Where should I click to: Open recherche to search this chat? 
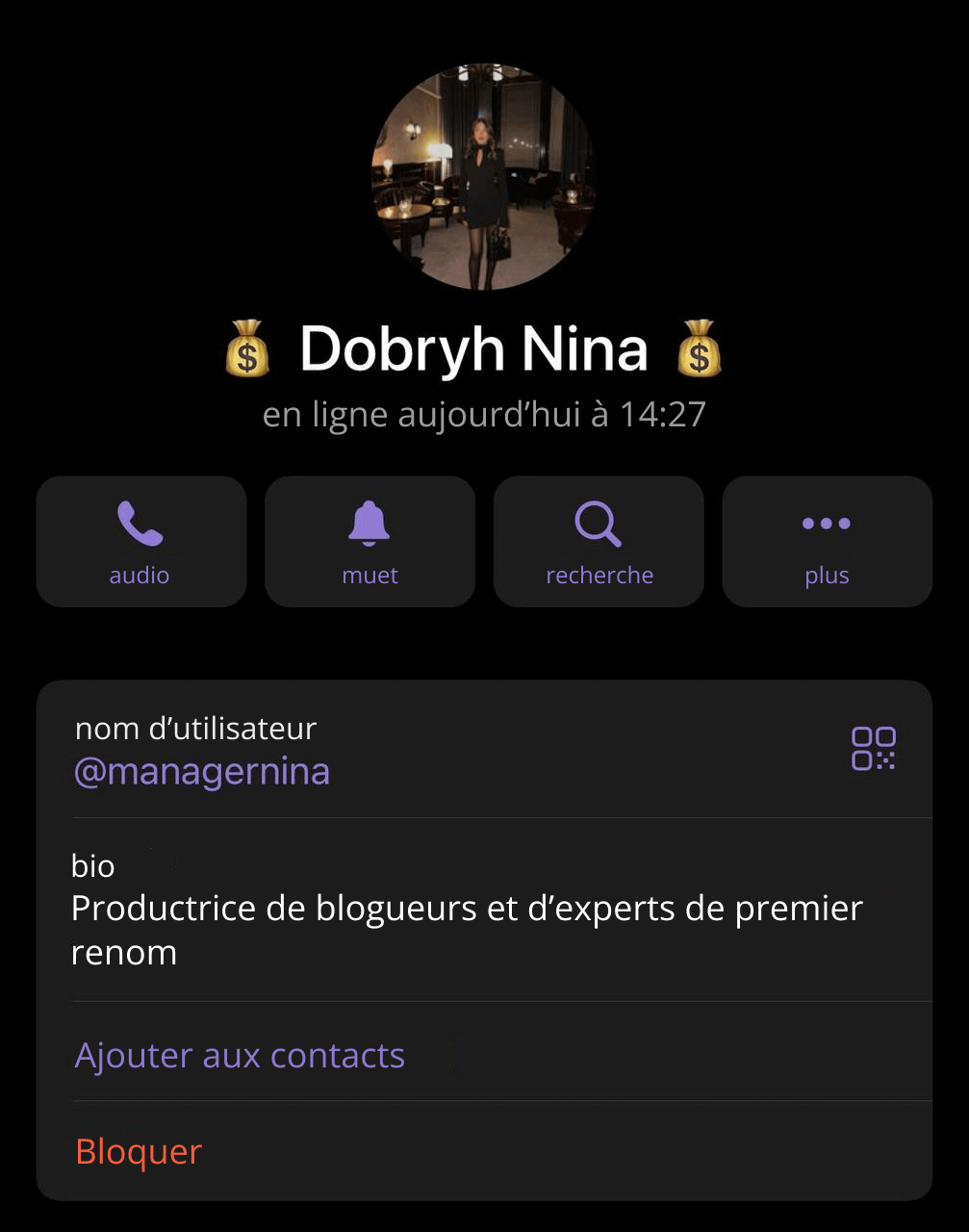(x=599, y=541)
